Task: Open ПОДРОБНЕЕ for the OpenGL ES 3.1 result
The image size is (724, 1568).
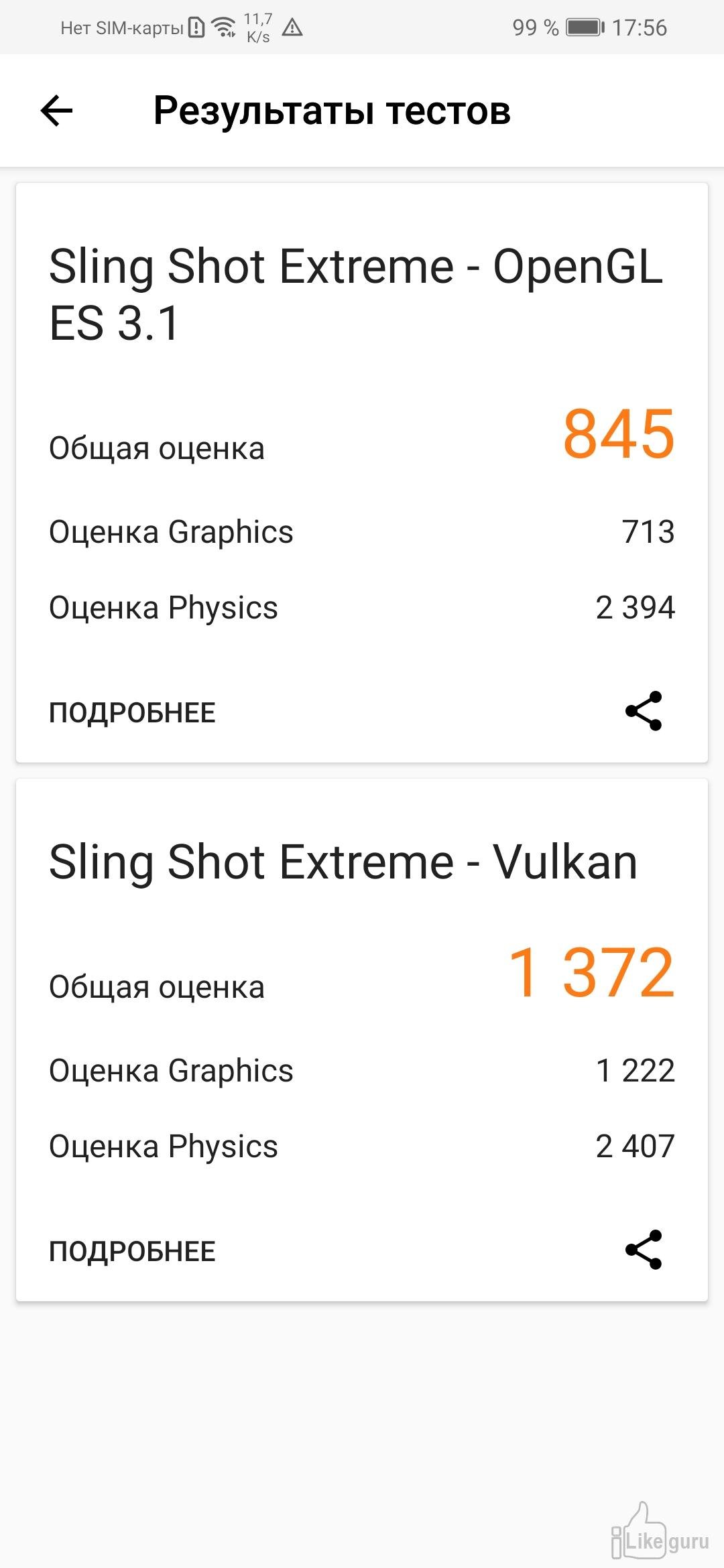Action: [x=132, y=712]
